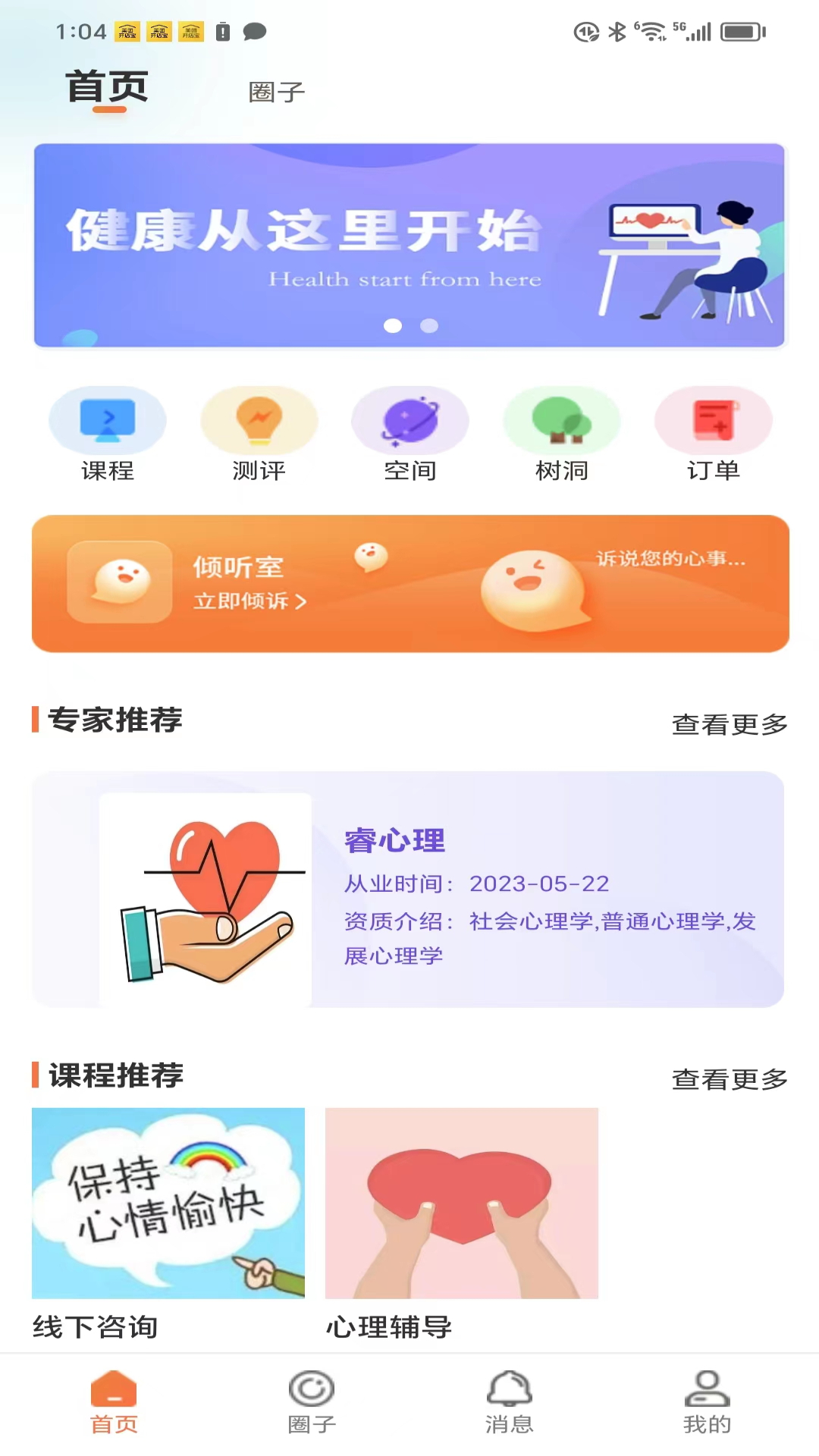819x1456 pixels.
Task: Open the 课程 (courses) icon
Action: pyautogui.click(x=108, y=419)
